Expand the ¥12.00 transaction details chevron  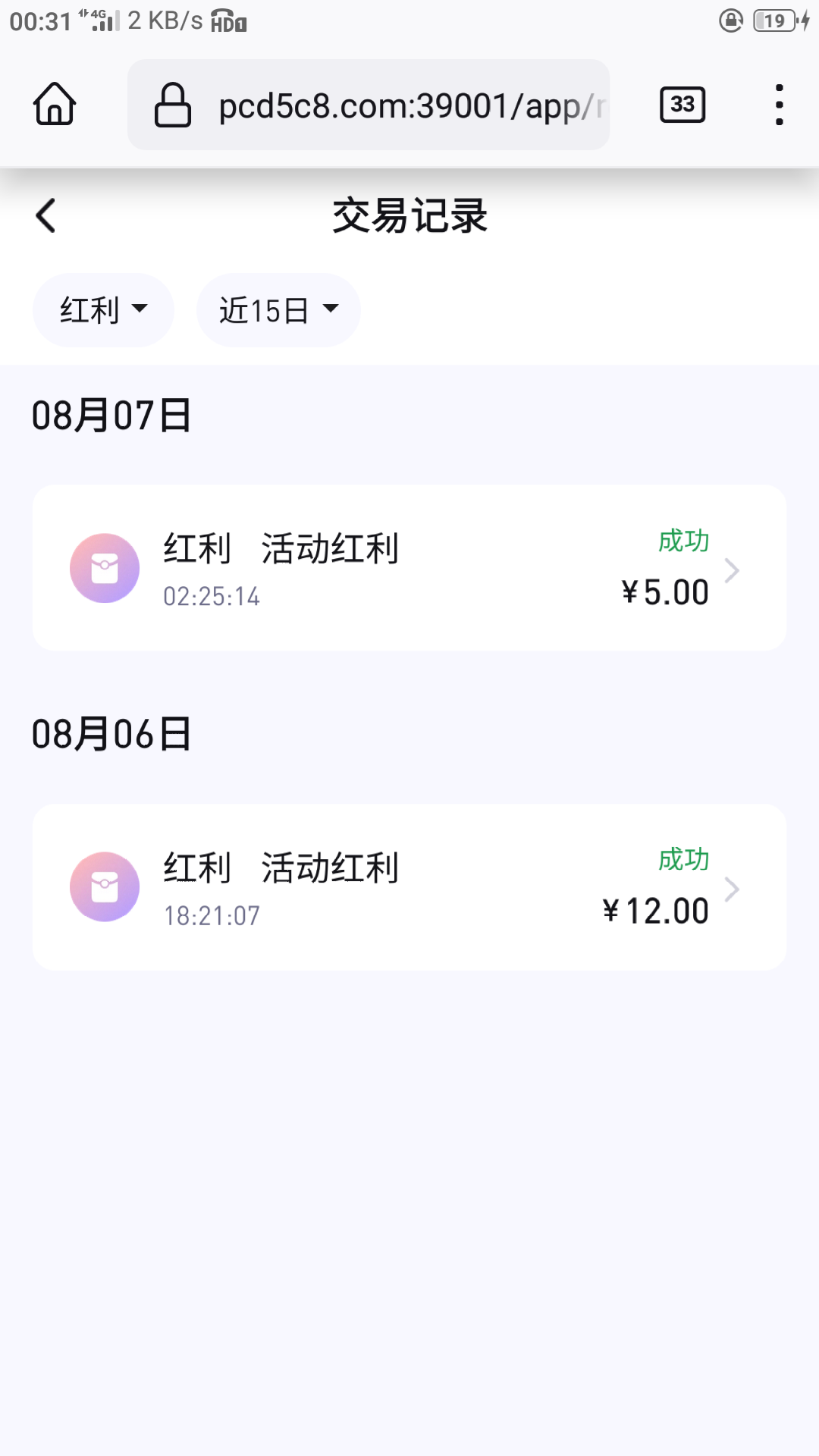[731, 890]
